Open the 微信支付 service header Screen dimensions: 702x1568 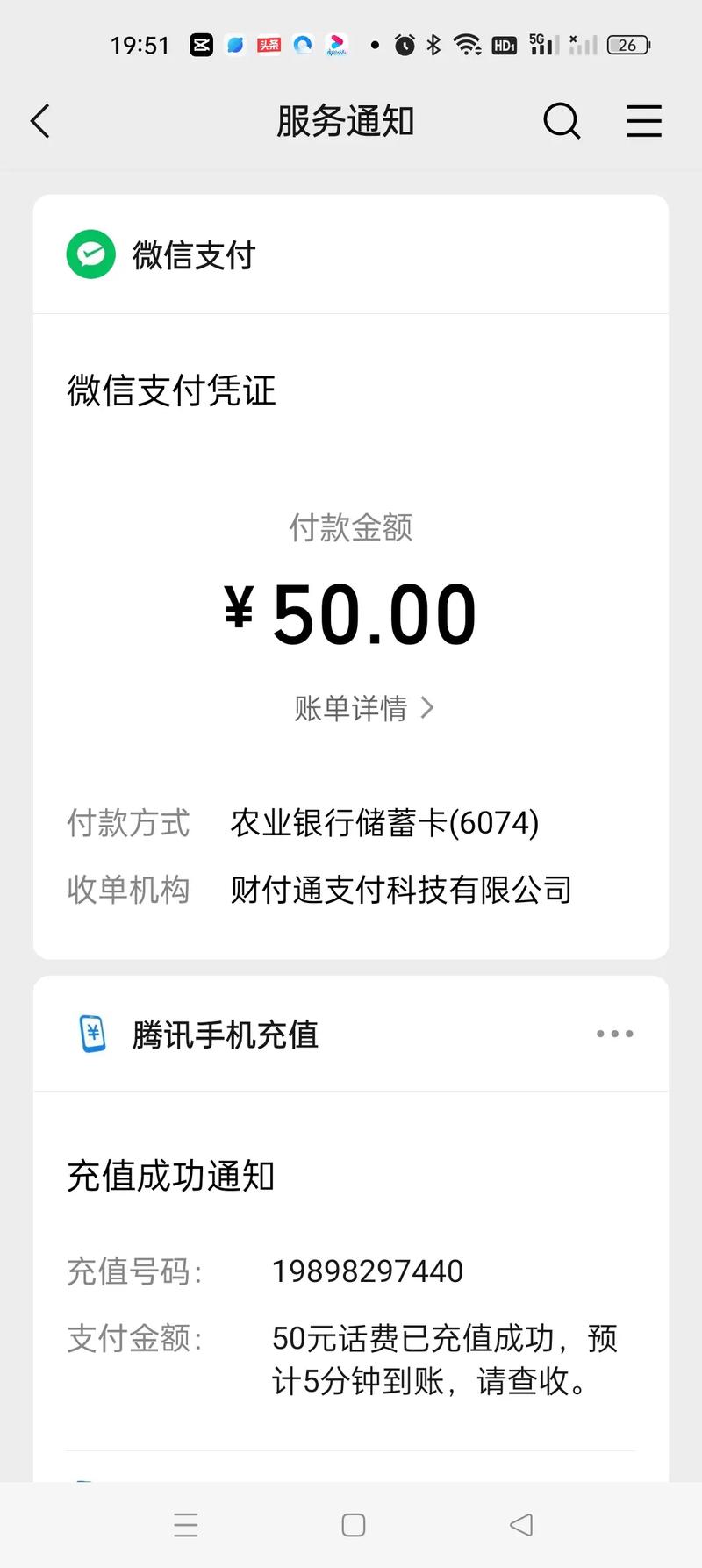point(351,254)
